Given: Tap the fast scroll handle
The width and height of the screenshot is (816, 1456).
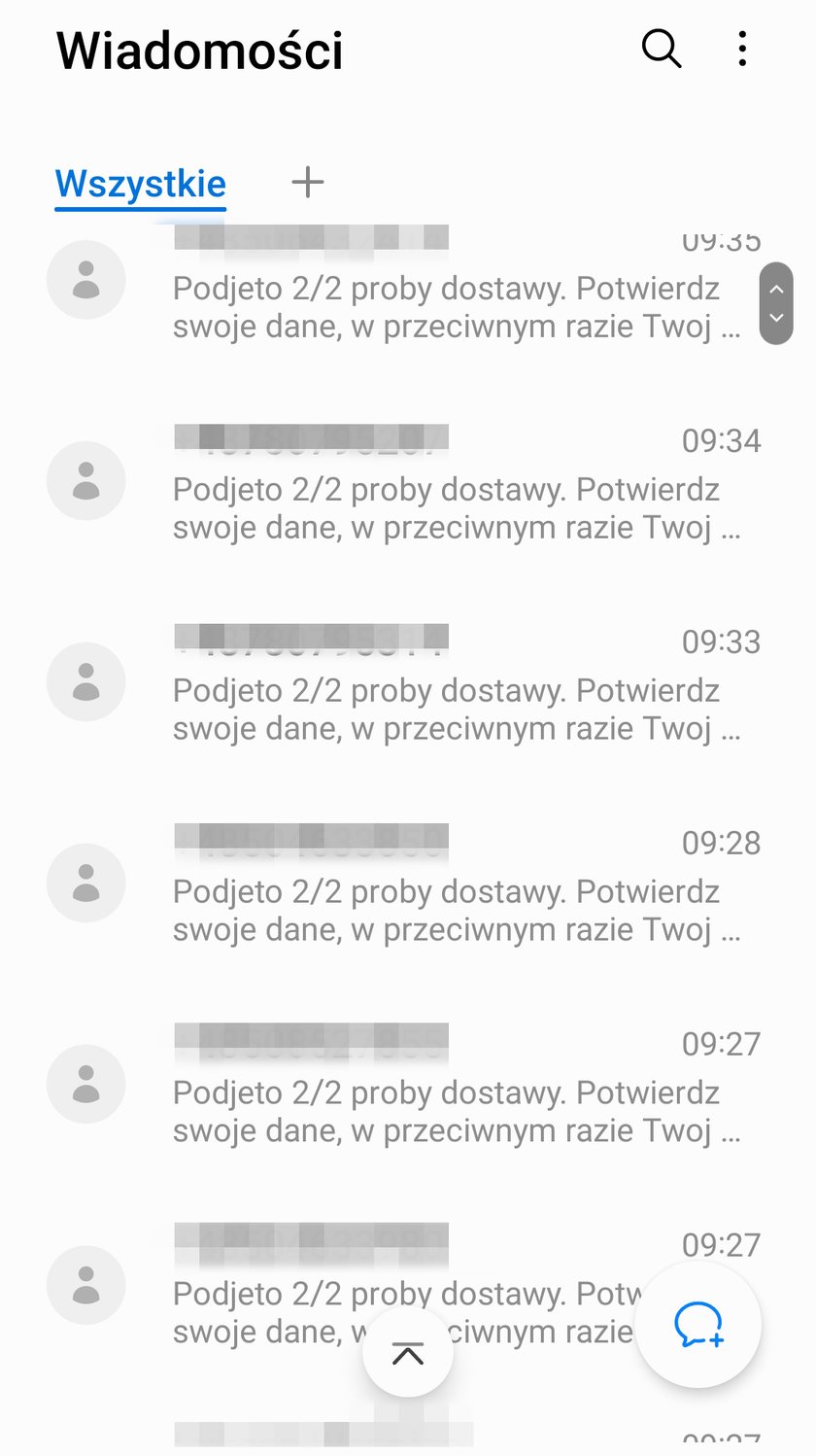Looking at the screenshot, I should pyautogui.click(x=776, y=303).
